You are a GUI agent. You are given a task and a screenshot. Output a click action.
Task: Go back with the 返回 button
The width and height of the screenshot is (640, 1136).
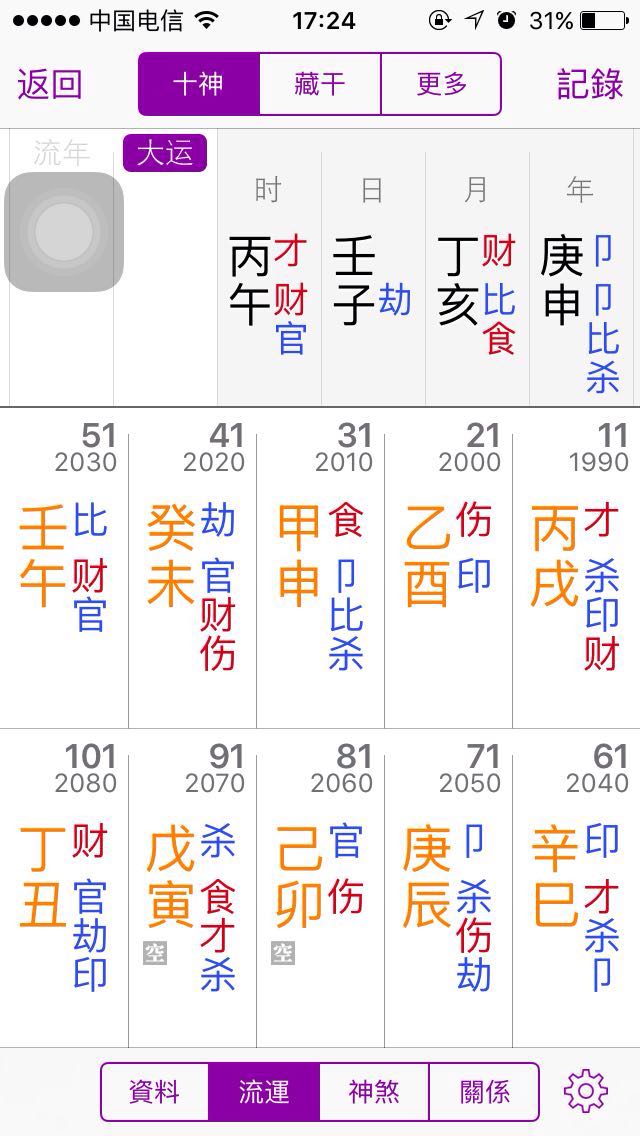(49, 85)
